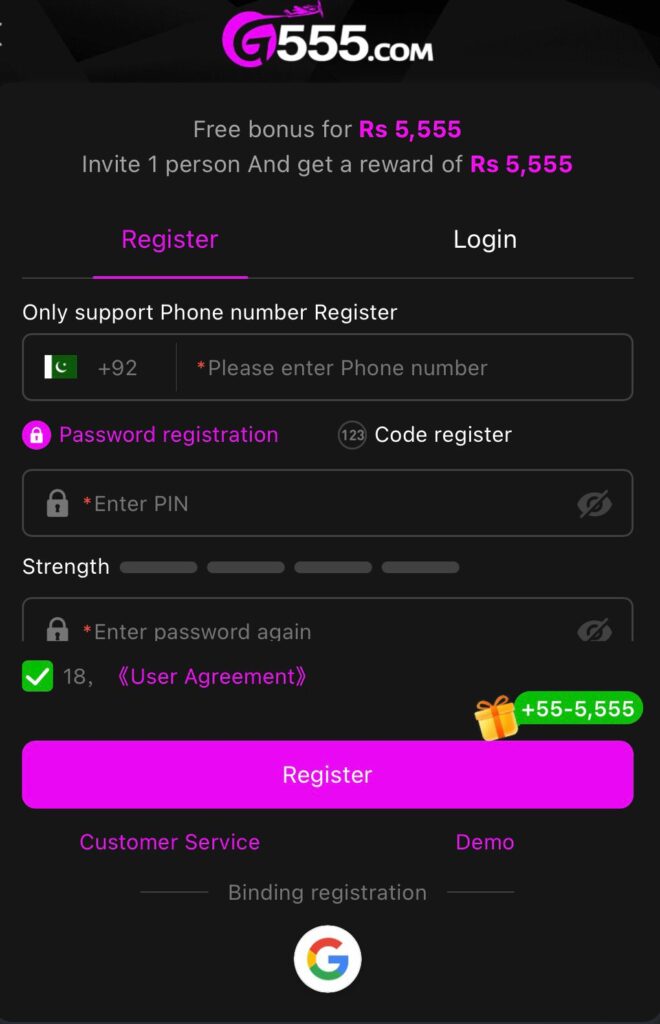
Task: Open the Demo link
Action: pos(485,842)
